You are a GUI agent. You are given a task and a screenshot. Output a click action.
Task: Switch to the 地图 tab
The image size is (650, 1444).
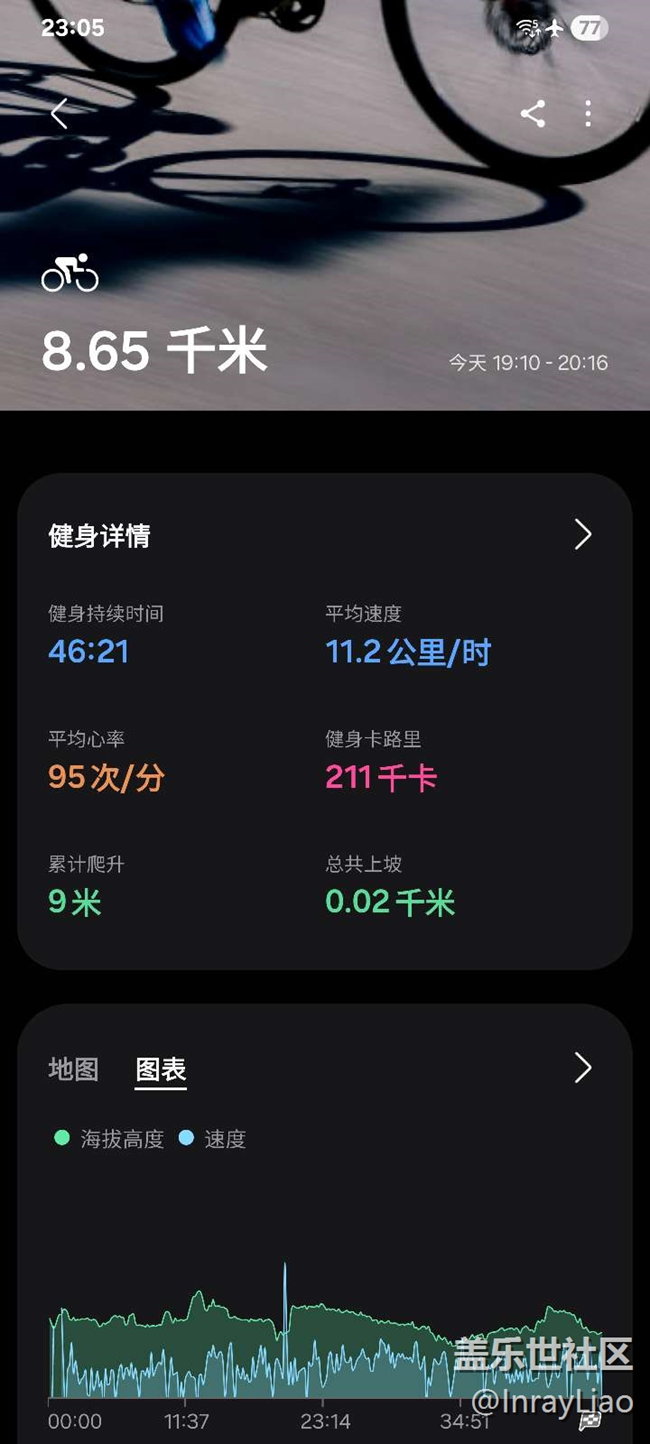[x=74, y=1069]
